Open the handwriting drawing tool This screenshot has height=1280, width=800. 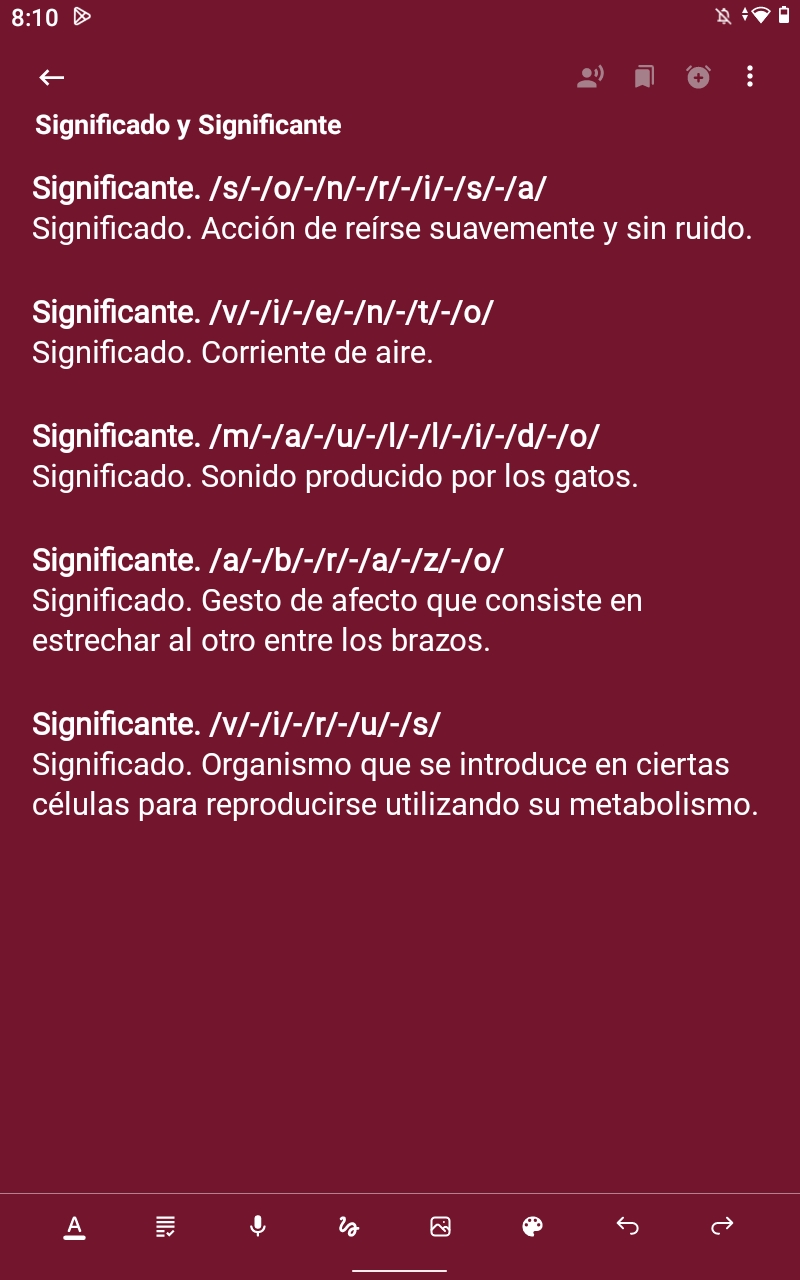349,1226
